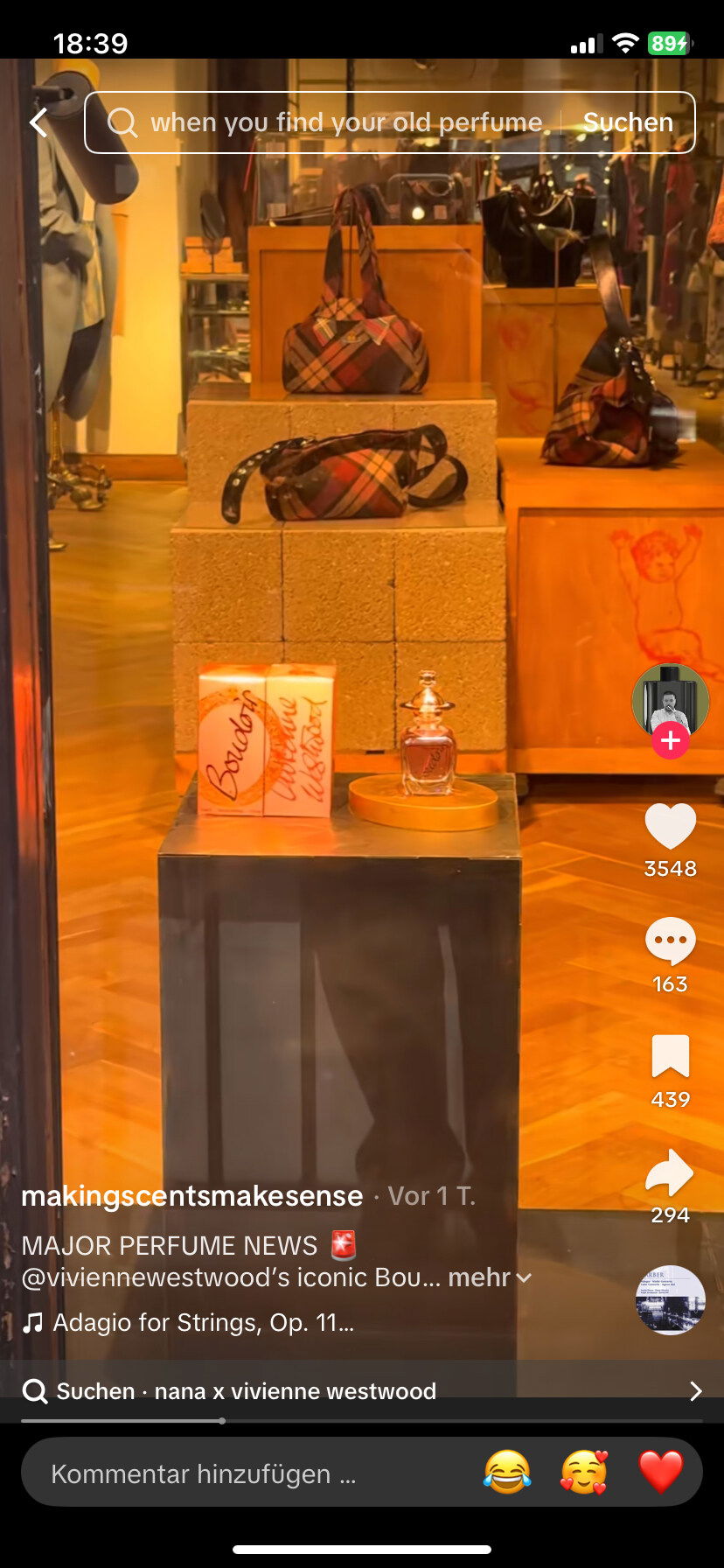Bookmark this video
The width and height of the screenshot is (724, 1568).
pos(671,1056)
